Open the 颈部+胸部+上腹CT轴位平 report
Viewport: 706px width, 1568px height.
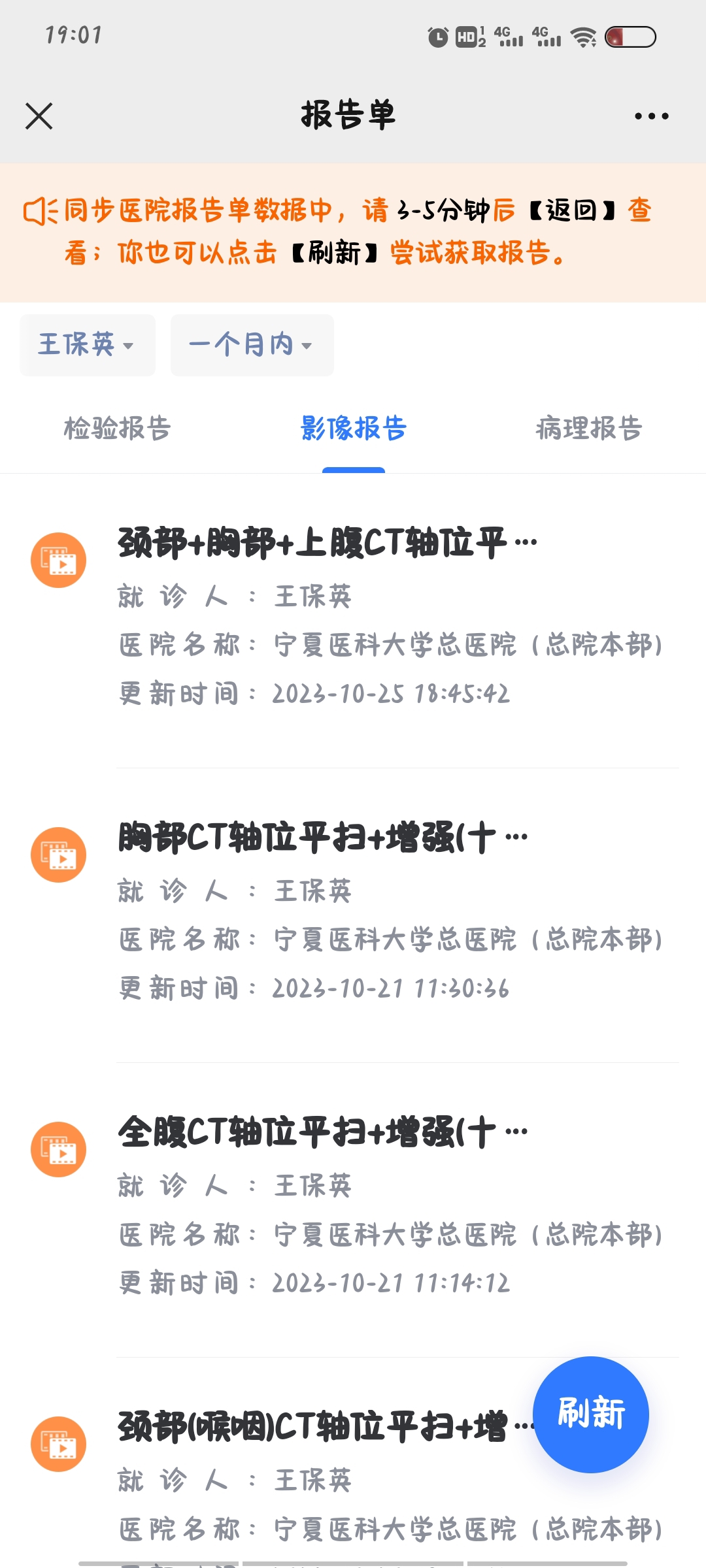(x=327, y=543)
